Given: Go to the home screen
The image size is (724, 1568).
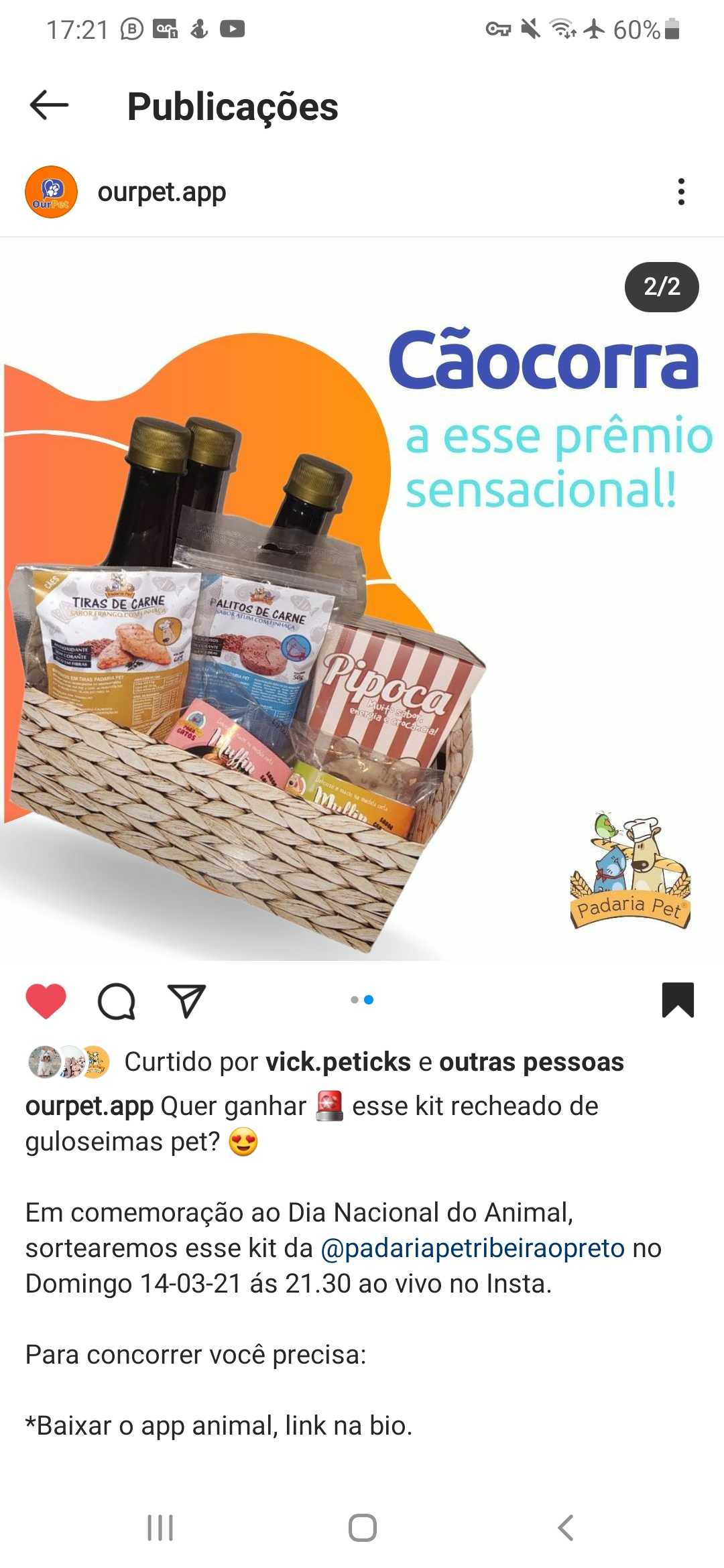Looking at the screenshot, I should click(362, 1528).
